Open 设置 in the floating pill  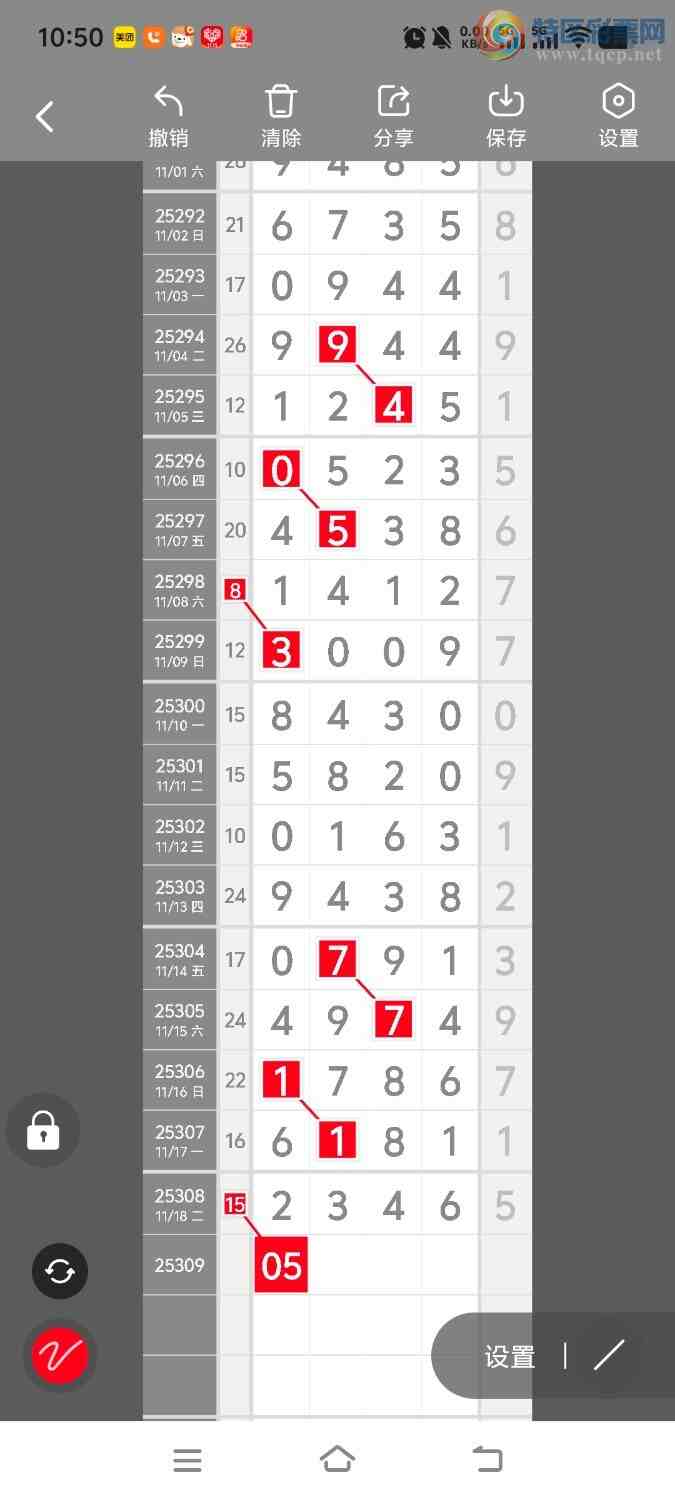[510, 1356]
